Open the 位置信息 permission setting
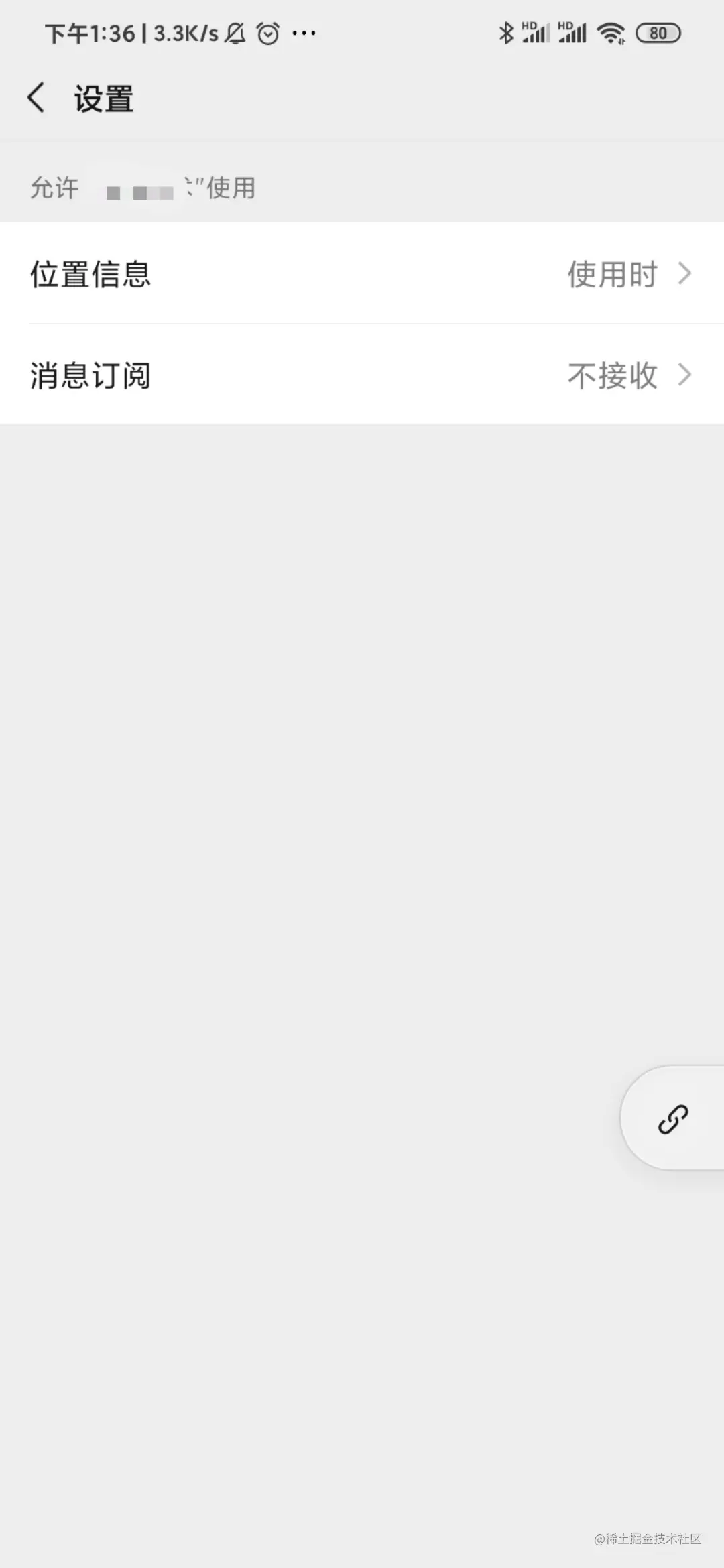Viewport: 724px width, 1568px height. click(362, 273)
